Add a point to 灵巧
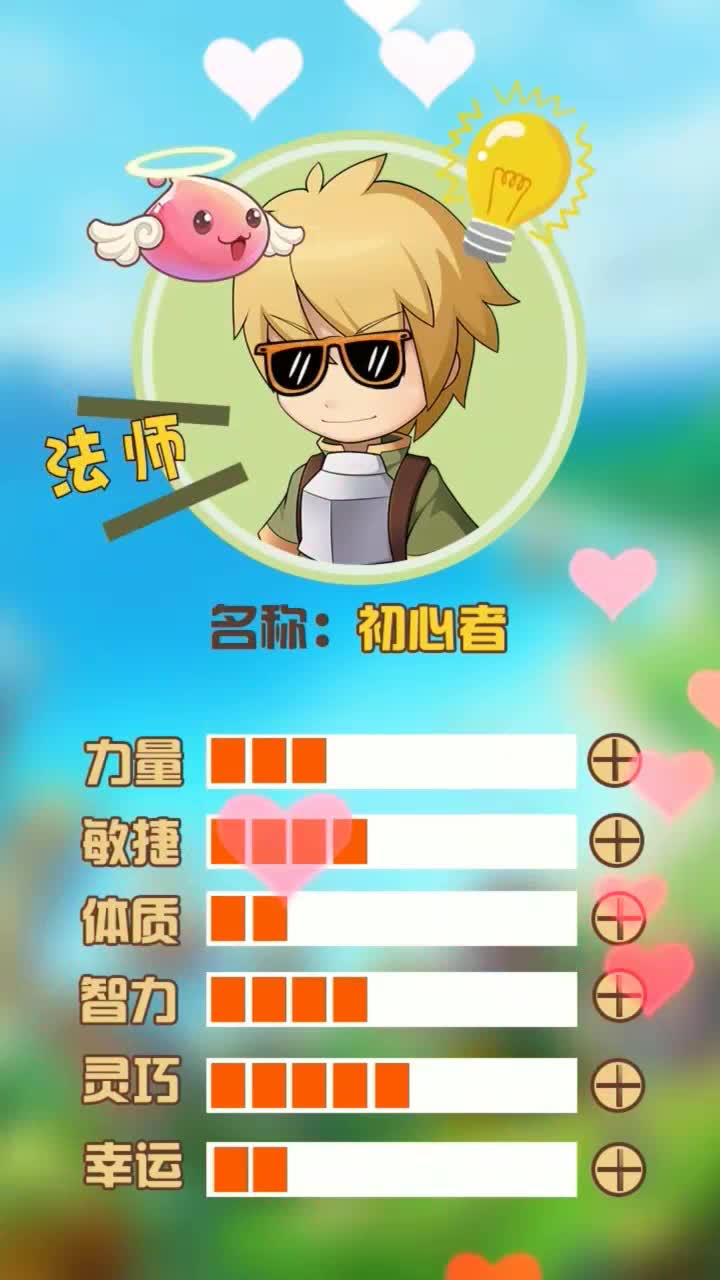Screen dimensions: 720x1280 618,1084
